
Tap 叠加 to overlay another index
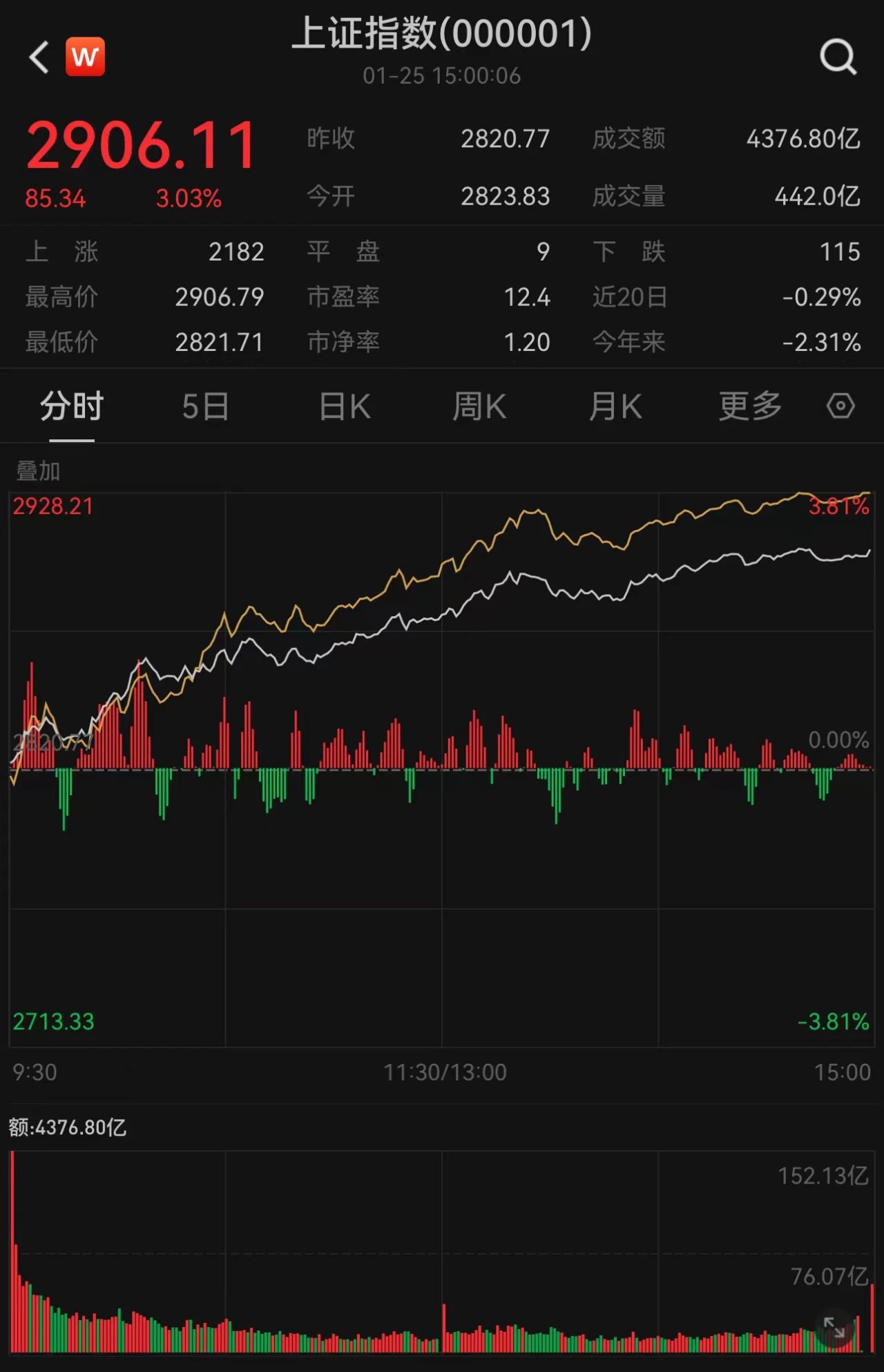(38, 471)
